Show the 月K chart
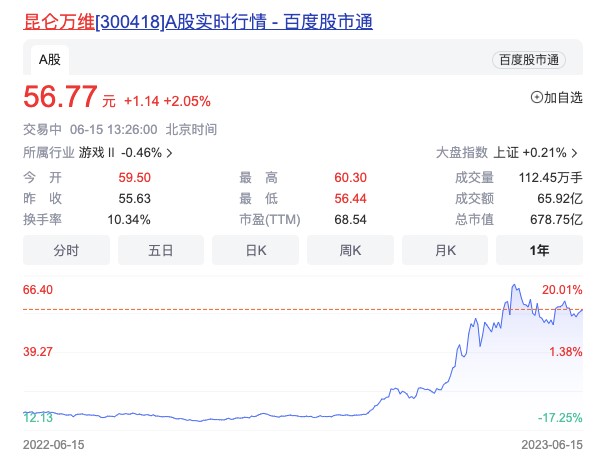This screenshot has height=456, width=598. (445, 250)
